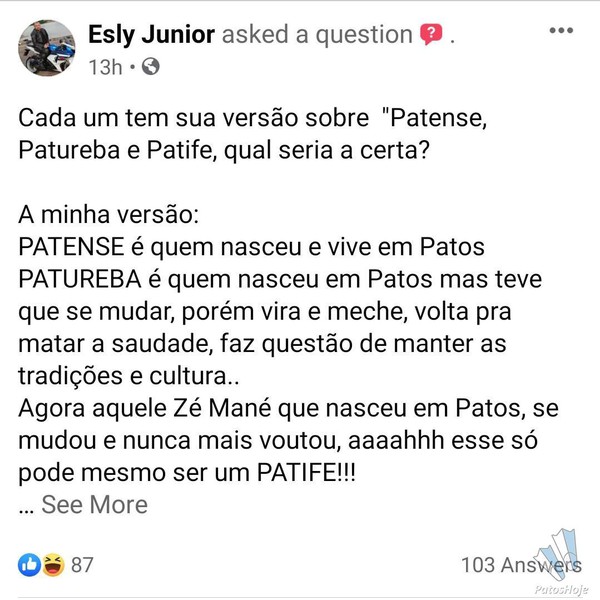Expand the post with See More
600x600 pixels.
click(x=94, y=505)
